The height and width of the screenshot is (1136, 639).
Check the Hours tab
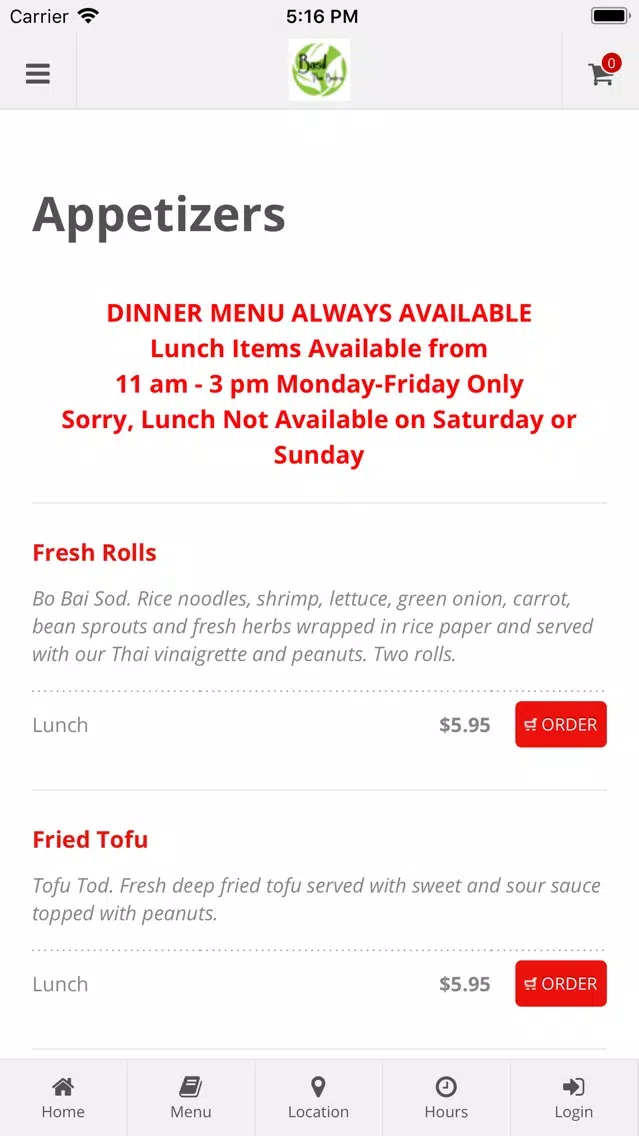[446, 1098]
